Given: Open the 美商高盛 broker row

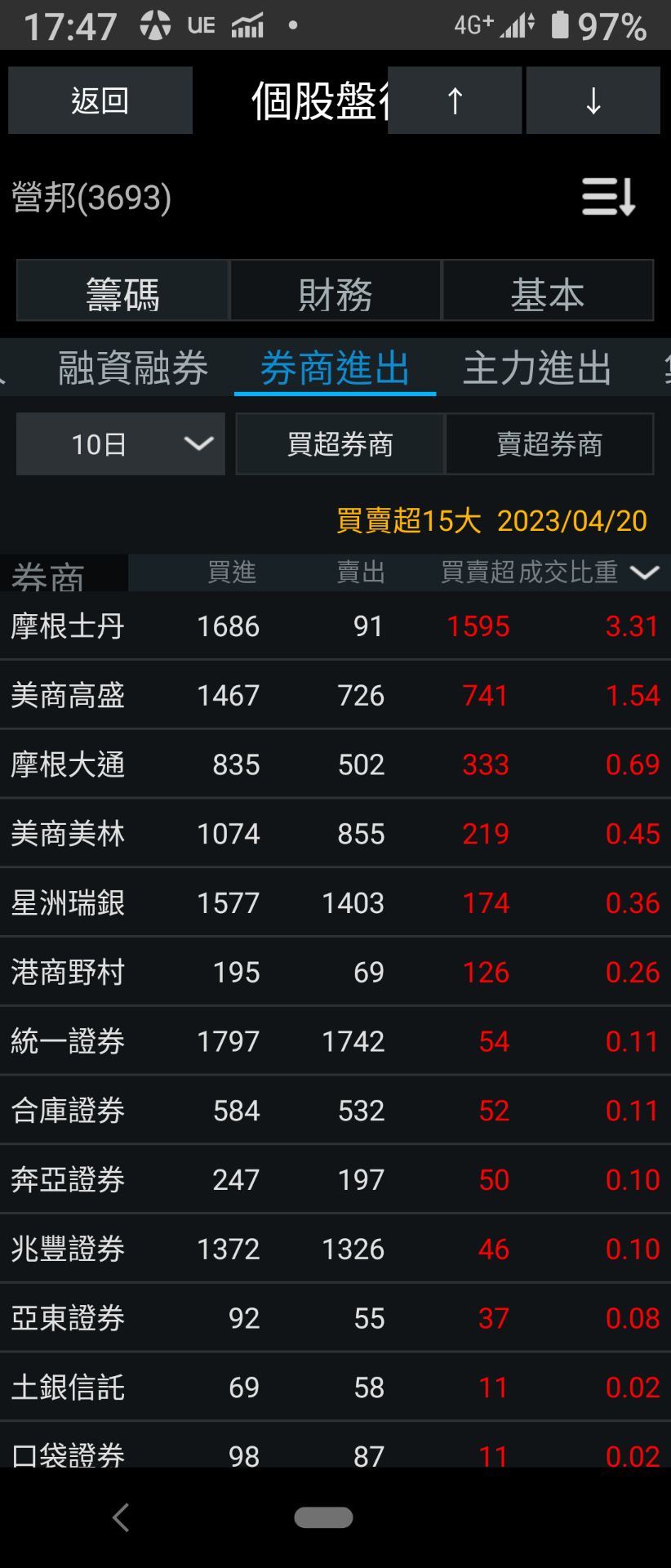Looking at the screenshot, I should pos(335,696).
